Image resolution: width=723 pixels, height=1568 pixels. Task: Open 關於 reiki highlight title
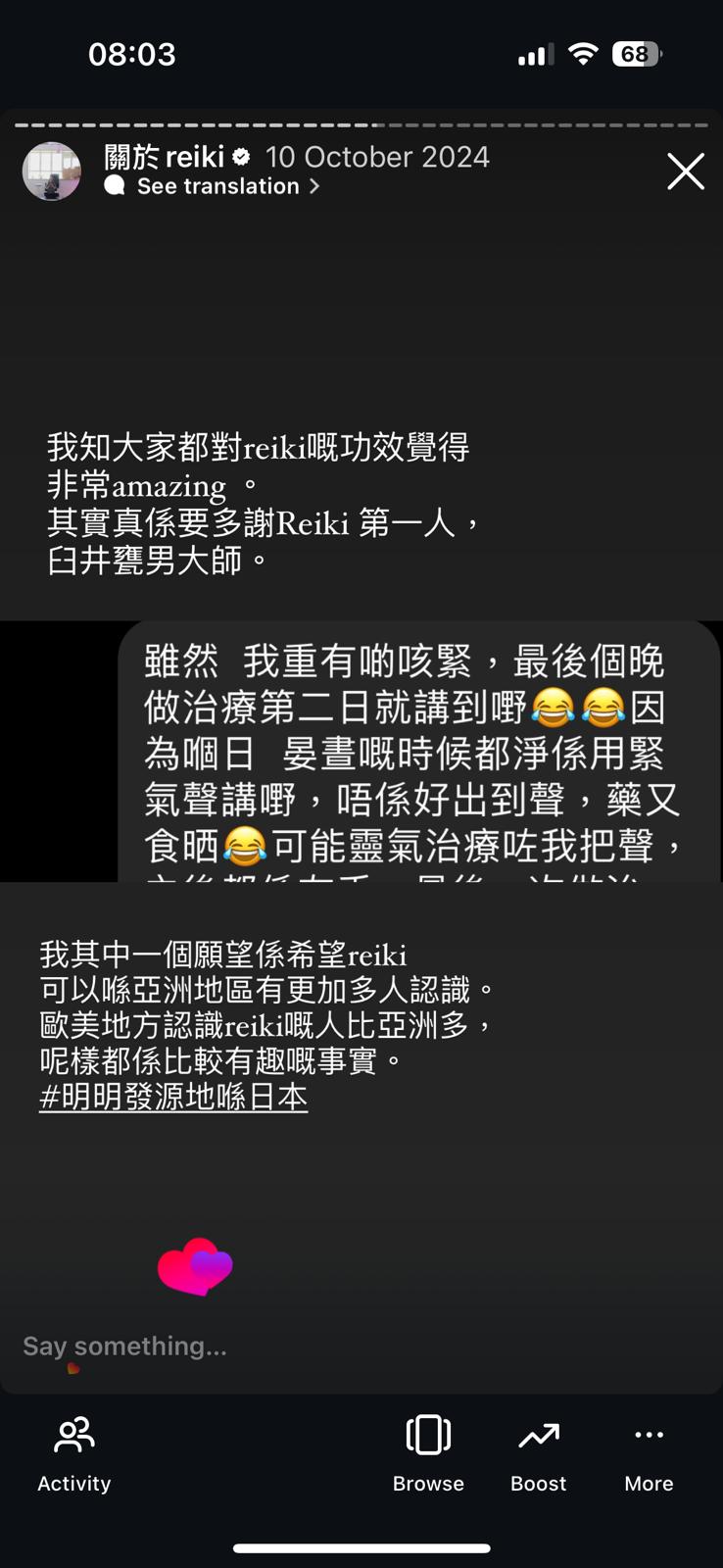165,157
